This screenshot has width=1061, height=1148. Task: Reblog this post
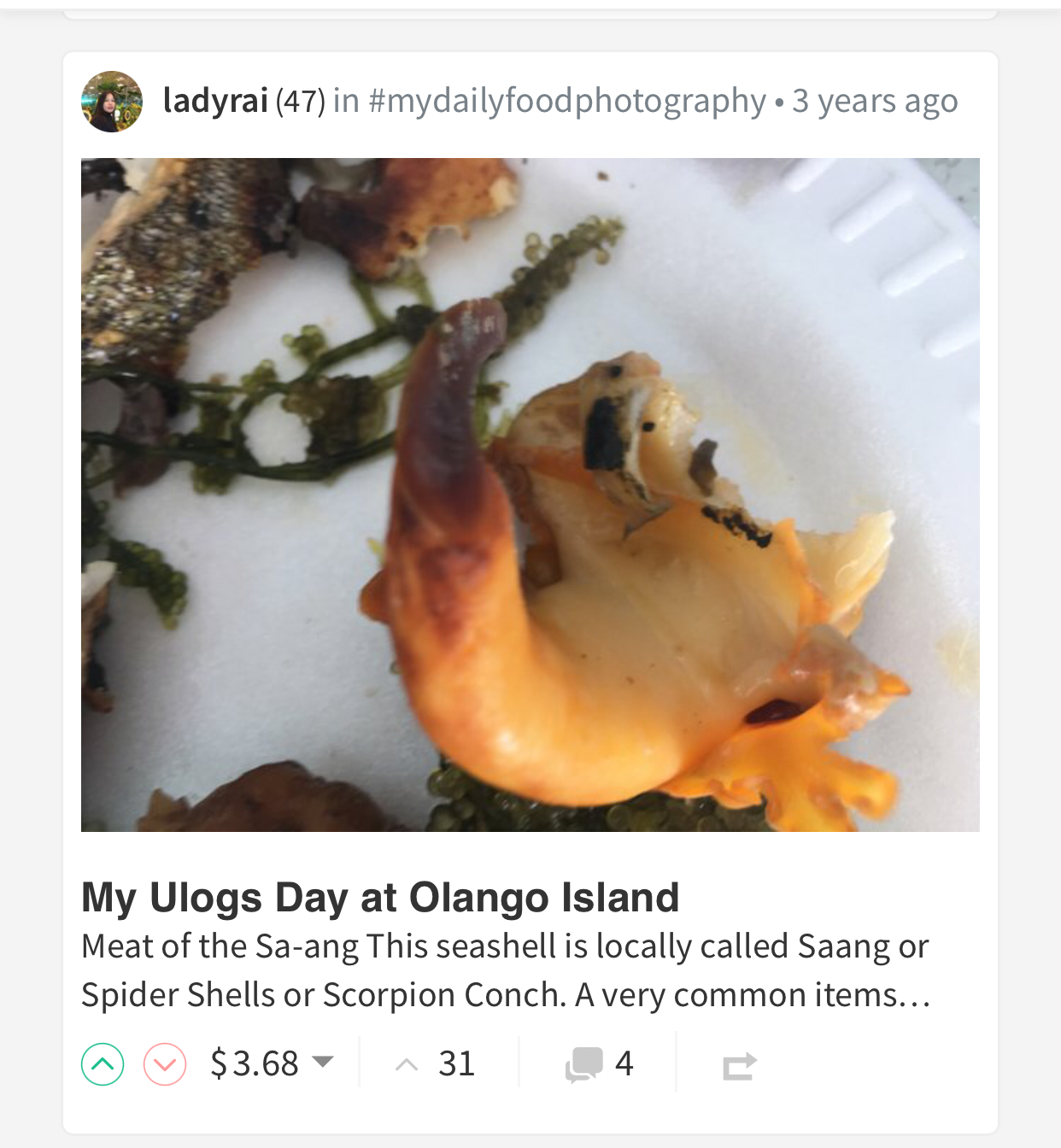pos(739,1066)
